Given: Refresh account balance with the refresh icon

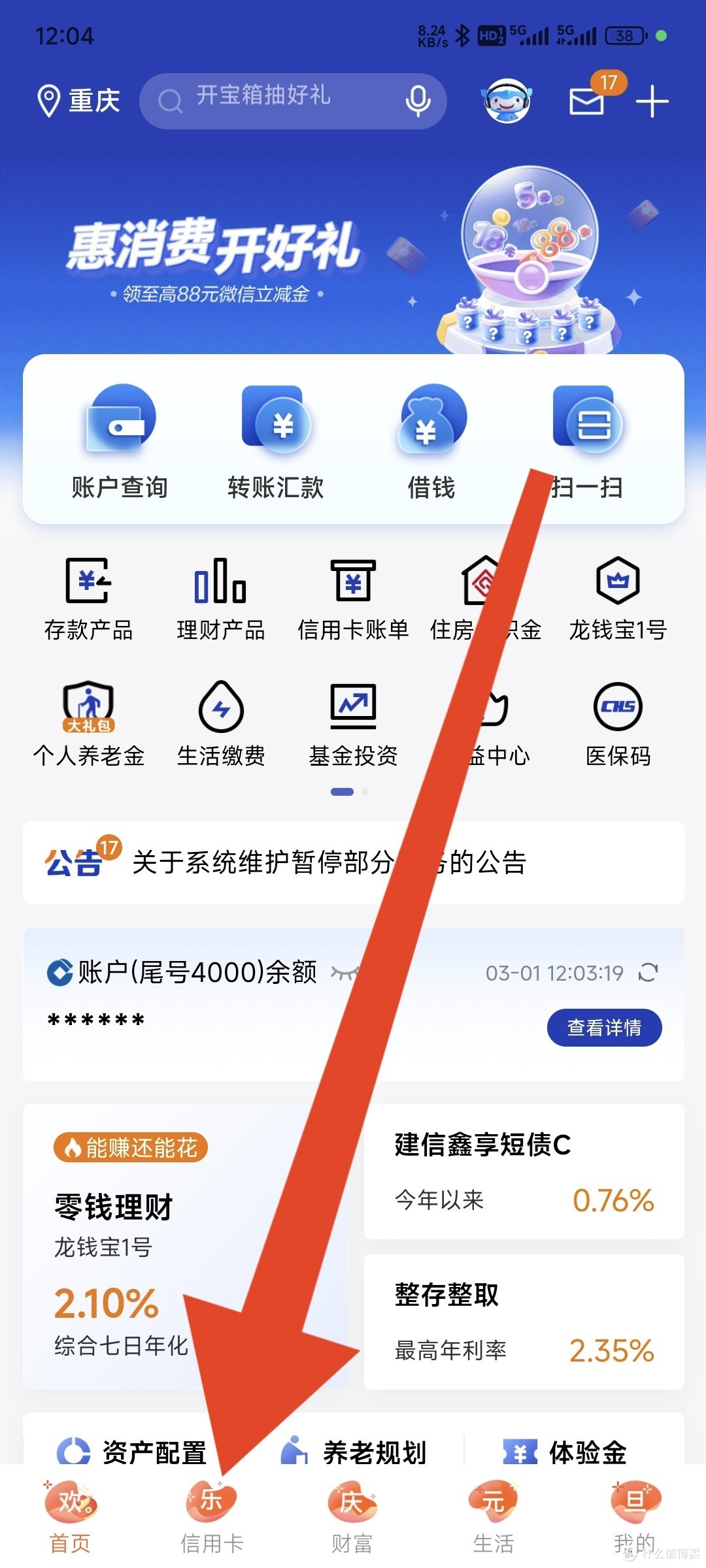Looking at the screenshot, I should tap(648, 973).
